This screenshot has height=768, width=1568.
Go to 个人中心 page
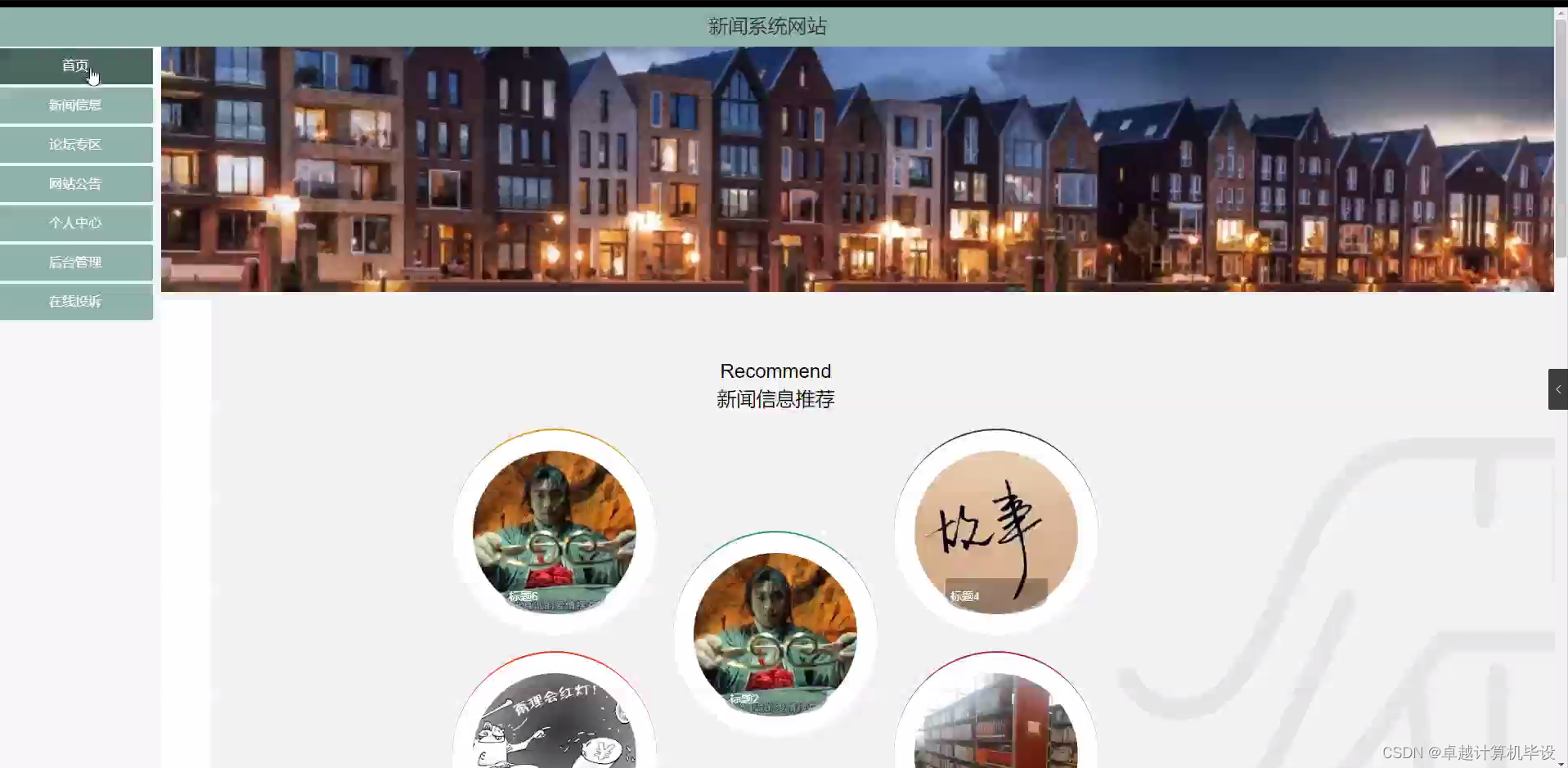tap(75, 223)
